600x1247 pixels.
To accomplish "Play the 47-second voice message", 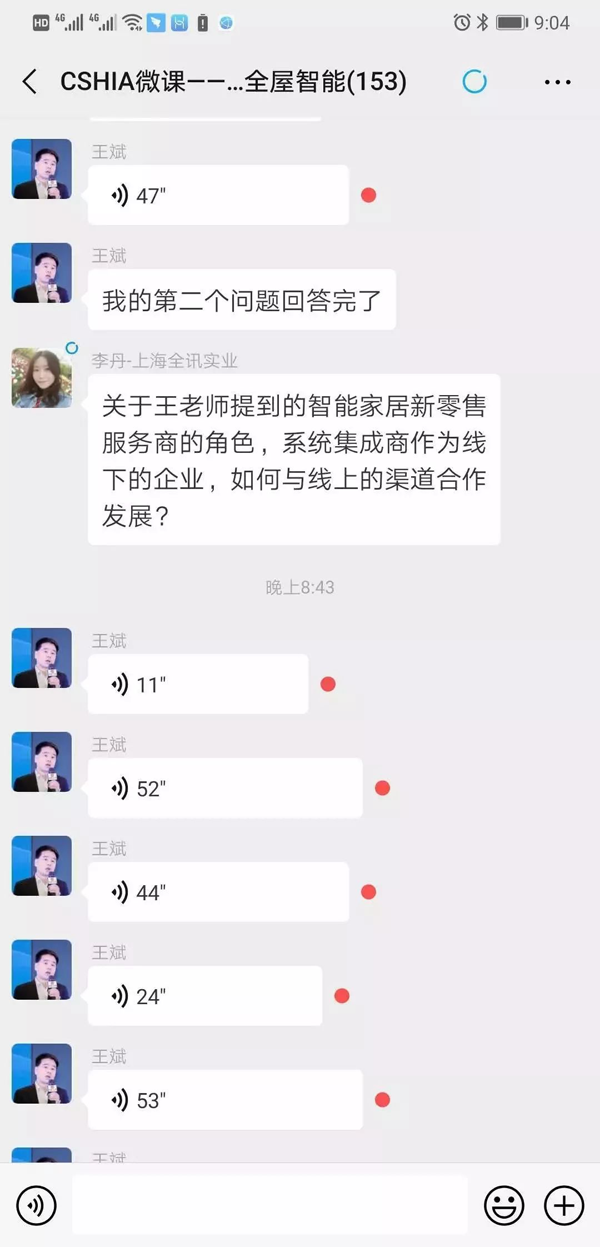I will click(217, 195).
